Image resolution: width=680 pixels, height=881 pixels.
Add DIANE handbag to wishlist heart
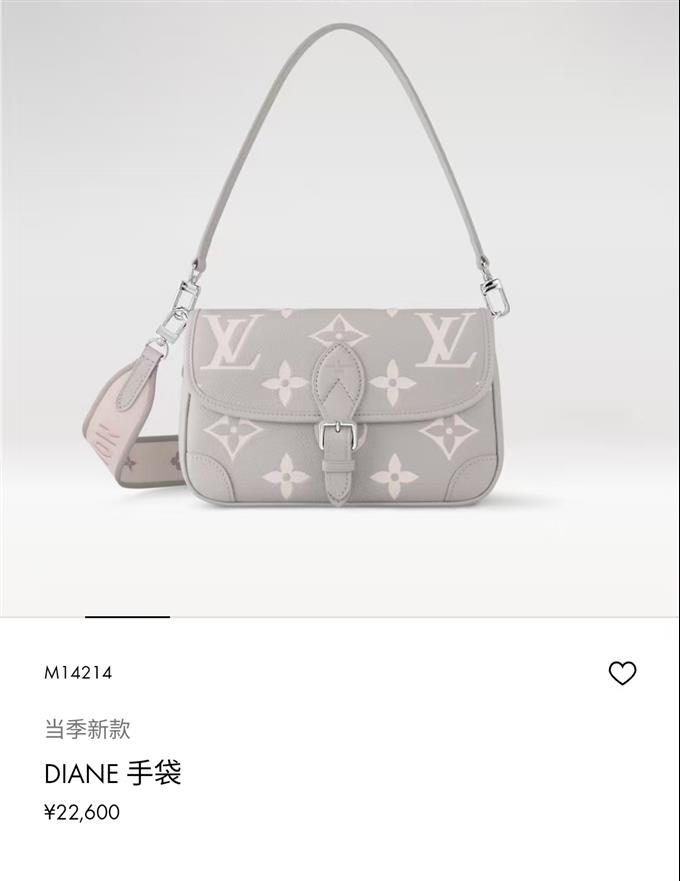[622, 673]
